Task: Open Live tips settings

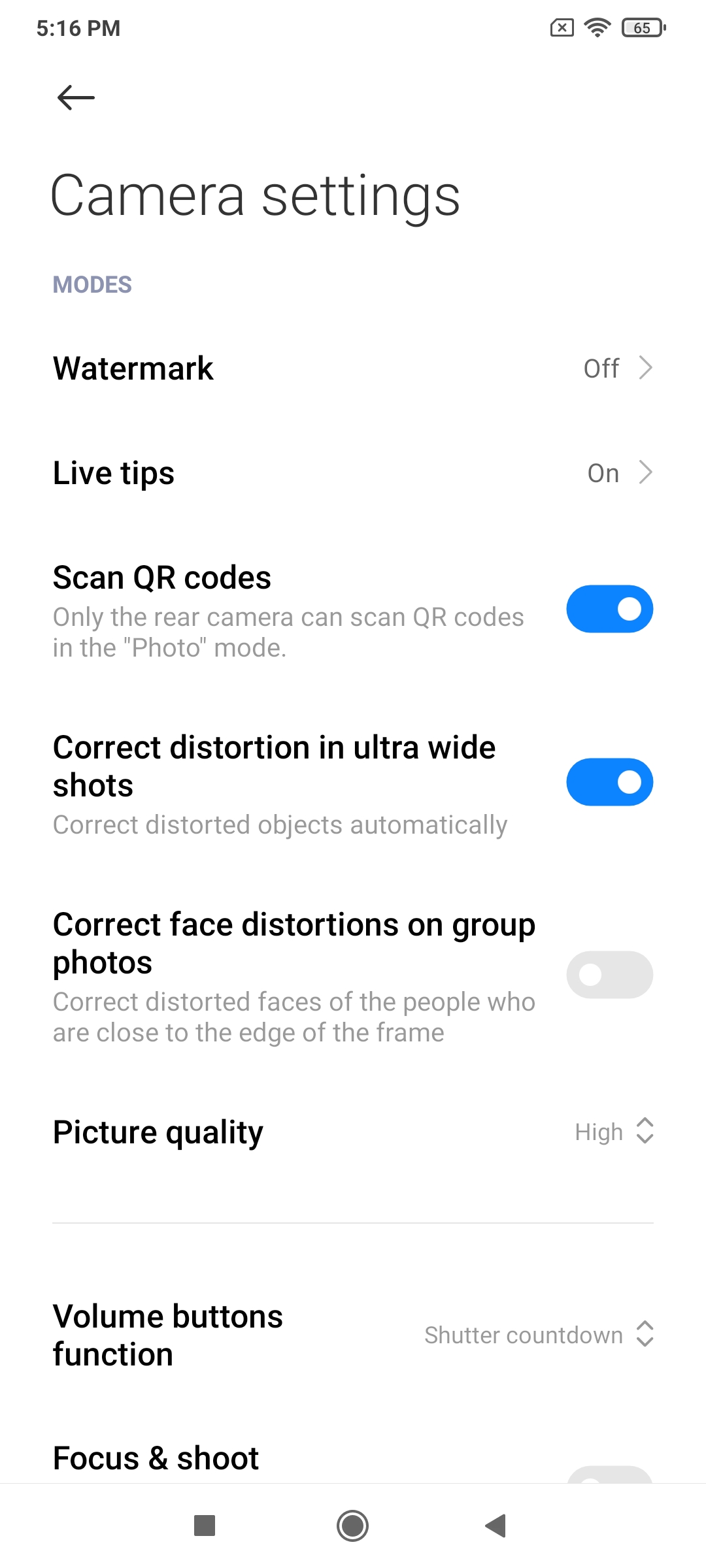Action: 353,473
